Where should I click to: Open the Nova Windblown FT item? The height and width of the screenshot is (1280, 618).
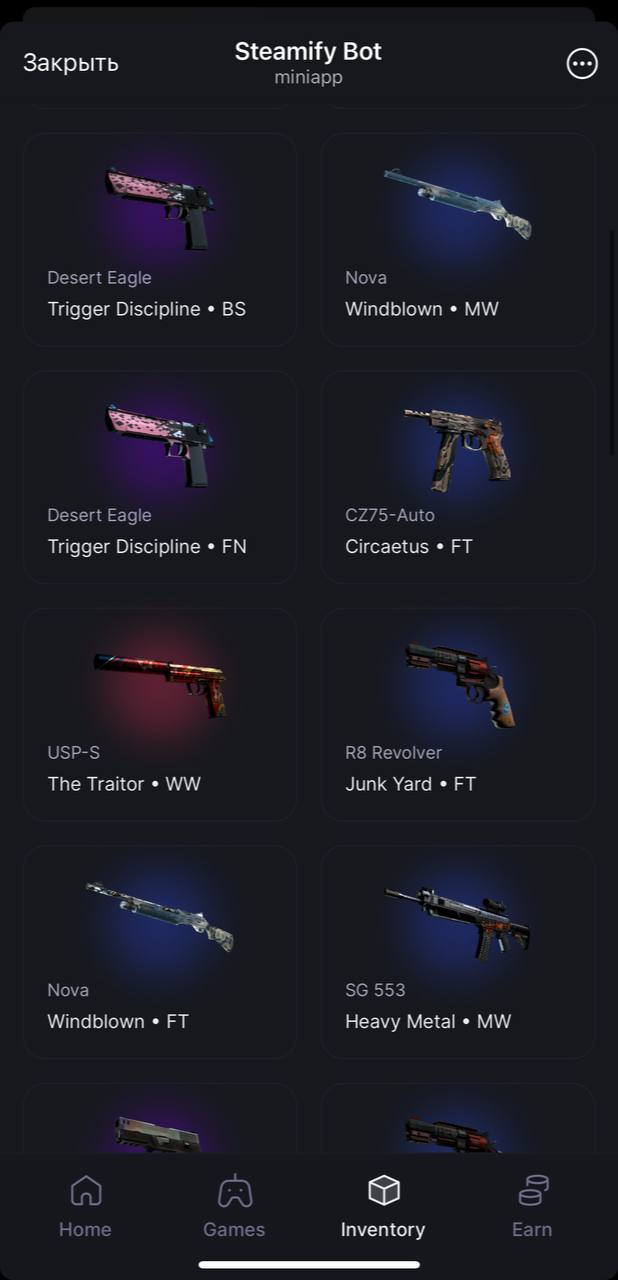[x=159, y=951]
